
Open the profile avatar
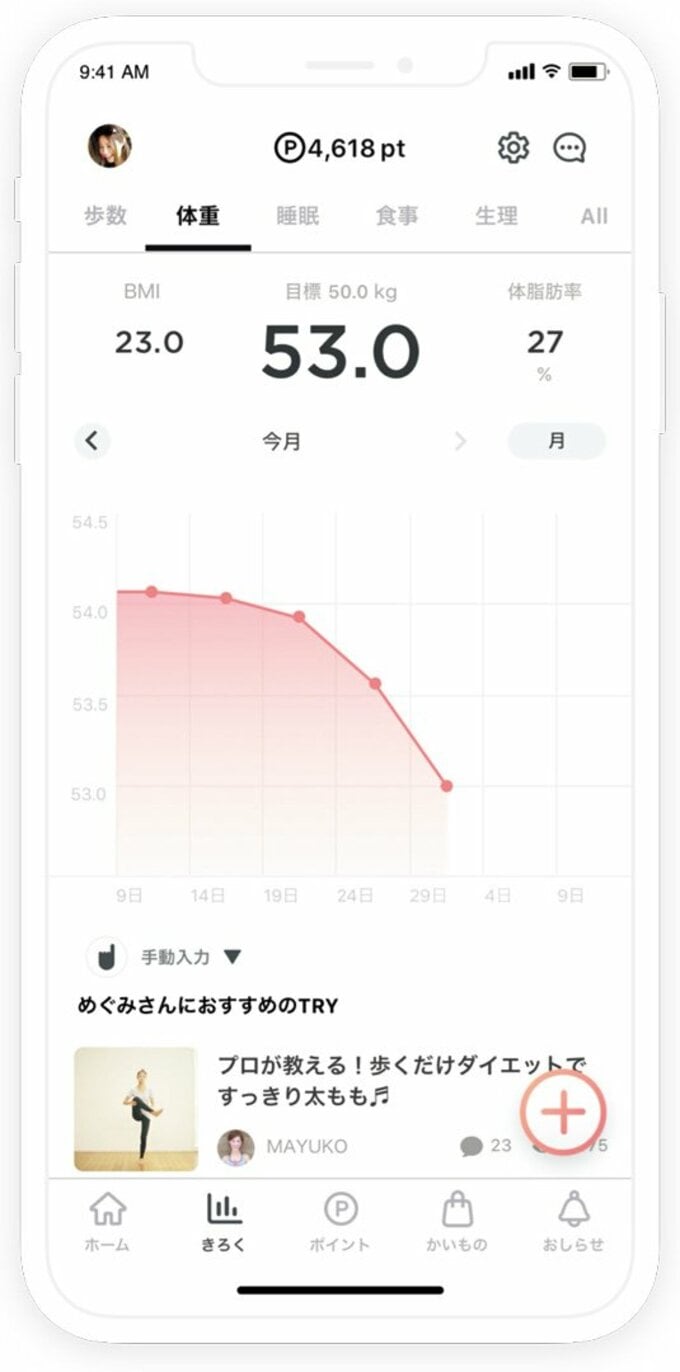point(110,146)
